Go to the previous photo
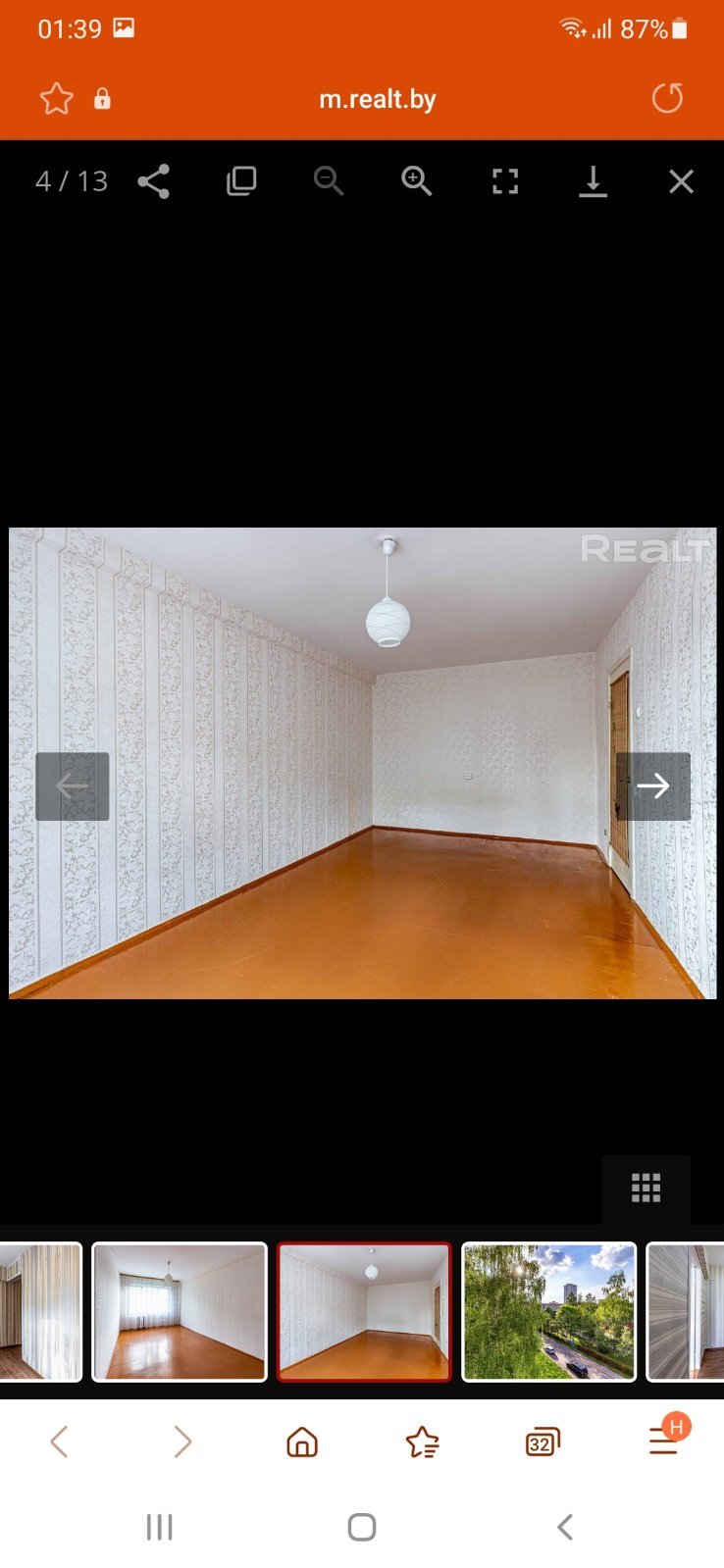Image resolution: width=724 pixels, height=1568 pixels. click(73, 786)
